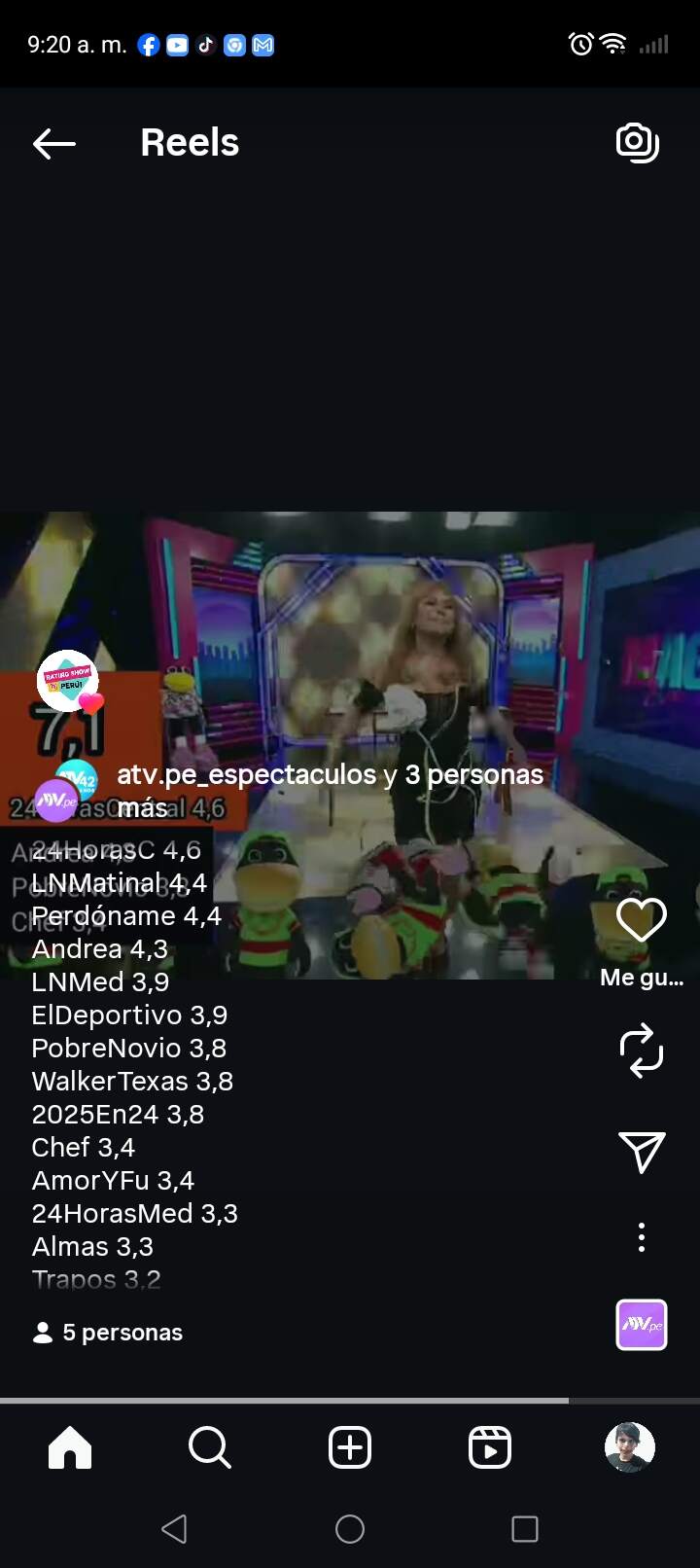
Task: Go back from Reels
Action: pos(54,144)
